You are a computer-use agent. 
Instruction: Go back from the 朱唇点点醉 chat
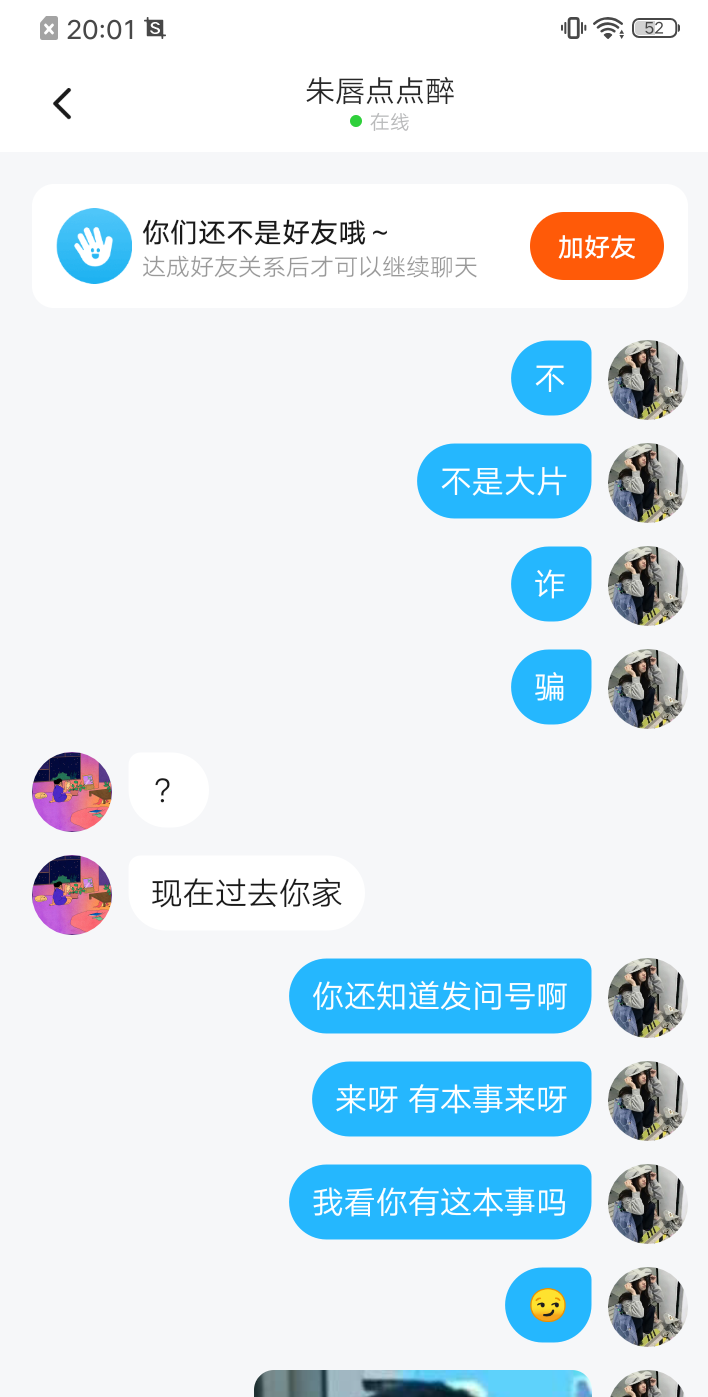(x=62, y=104)
